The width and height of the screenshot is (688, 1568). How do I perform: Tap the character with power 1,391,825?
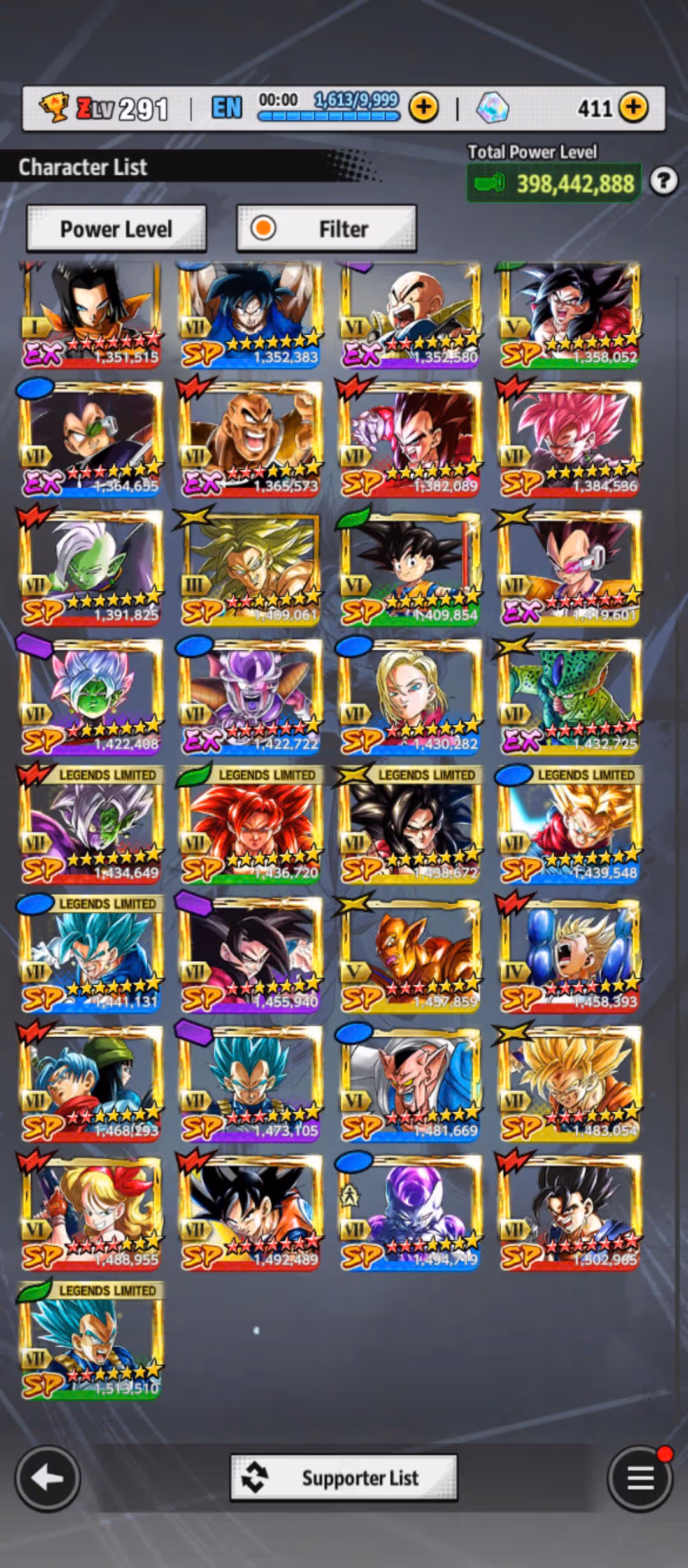click(90, 567)
